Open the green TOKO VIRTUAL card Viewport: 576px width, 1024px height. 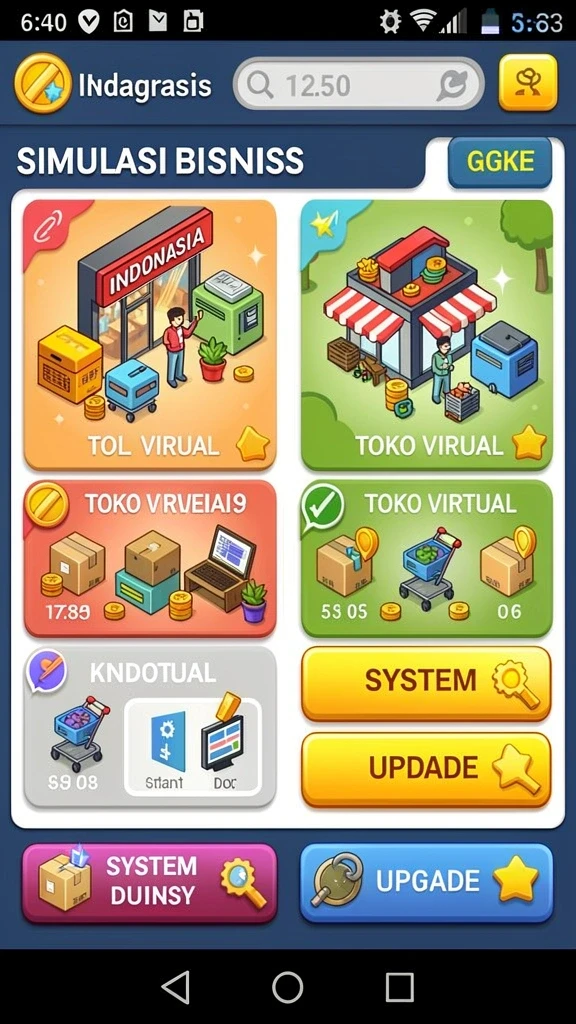pyautogui.click(x=426, y=558)
